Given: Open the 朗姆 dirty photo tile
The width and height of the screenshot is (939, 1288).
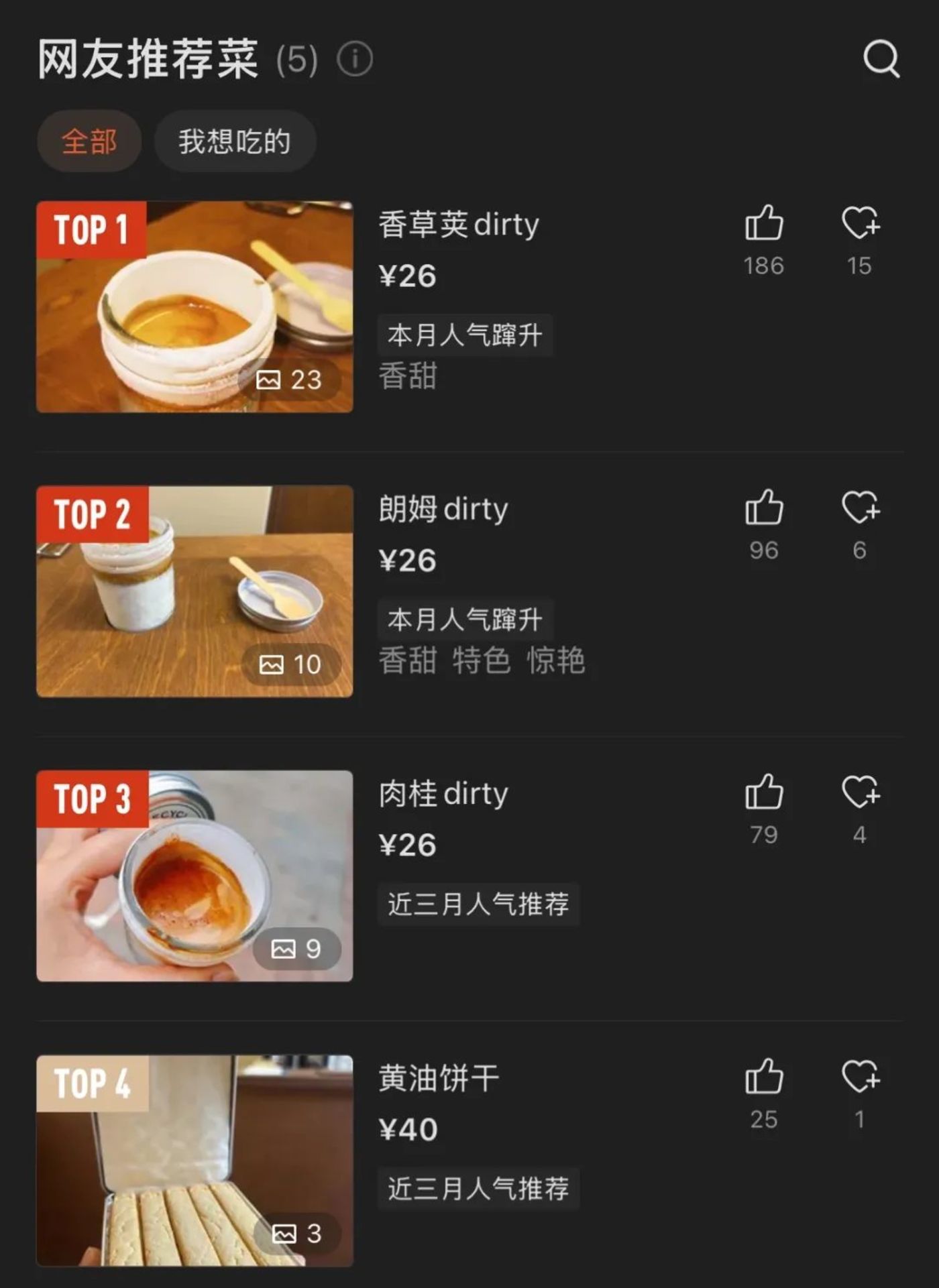Looking at the screenshot, I should 195,591.
